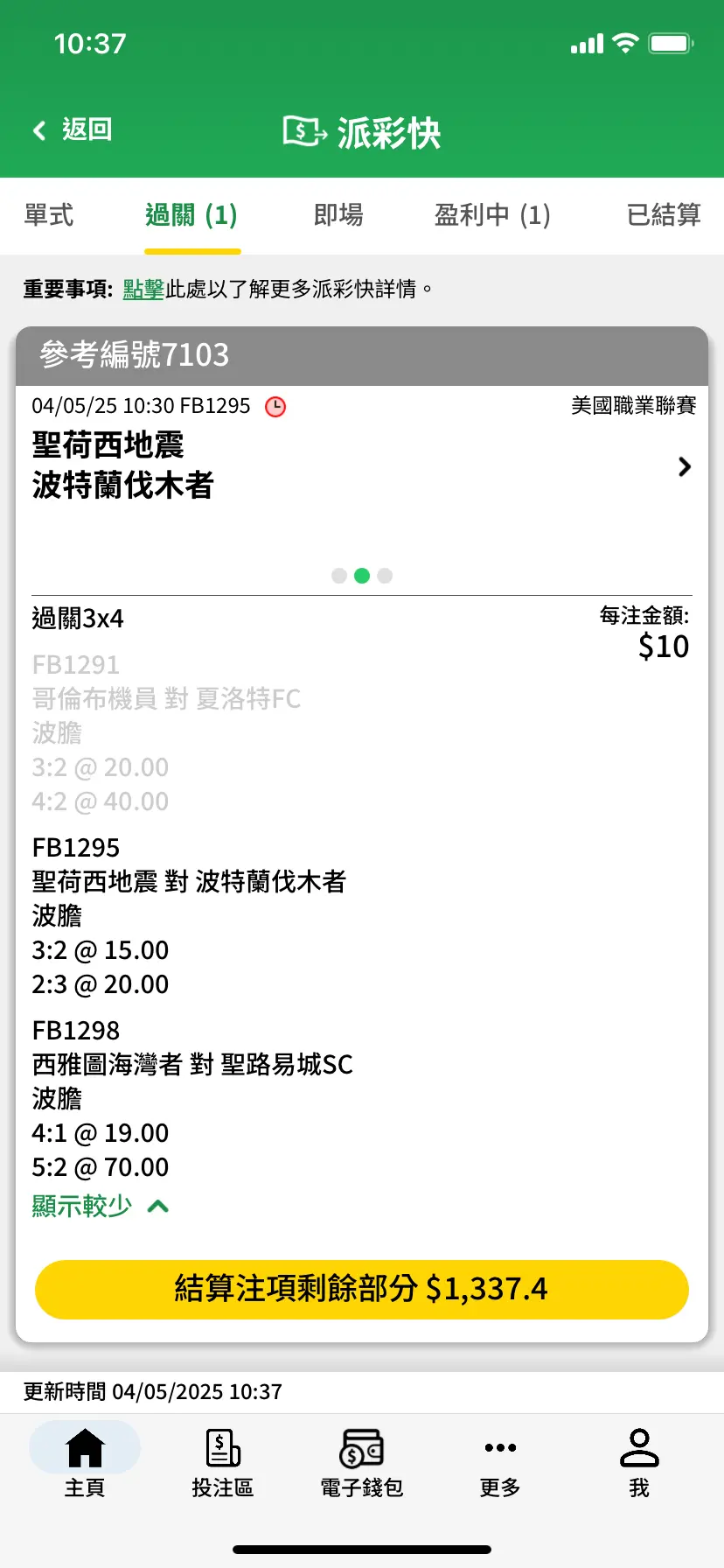Select the 過關 (1) tab
Image resolution: width=724 pixels, height=1568 pixels.
pos(191,215)
